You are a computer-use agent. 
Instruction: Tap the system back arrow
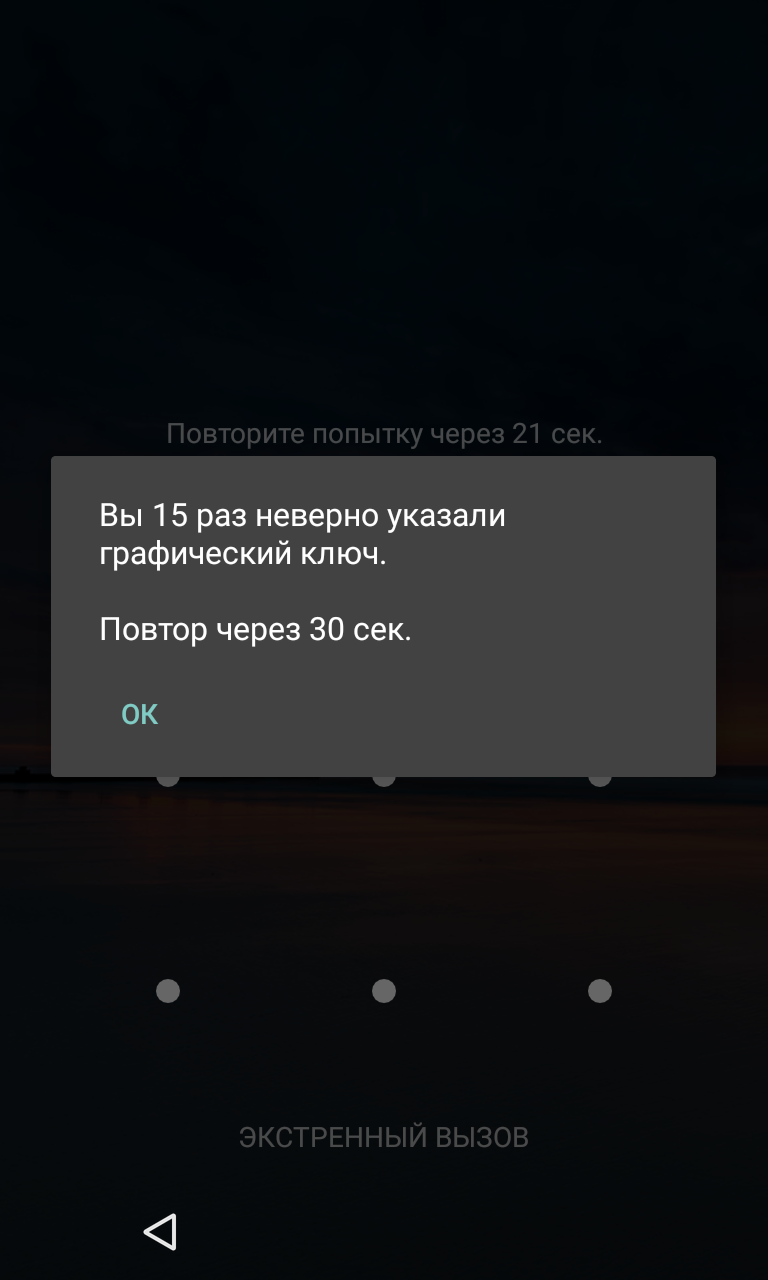click(x=160, y=1231)
